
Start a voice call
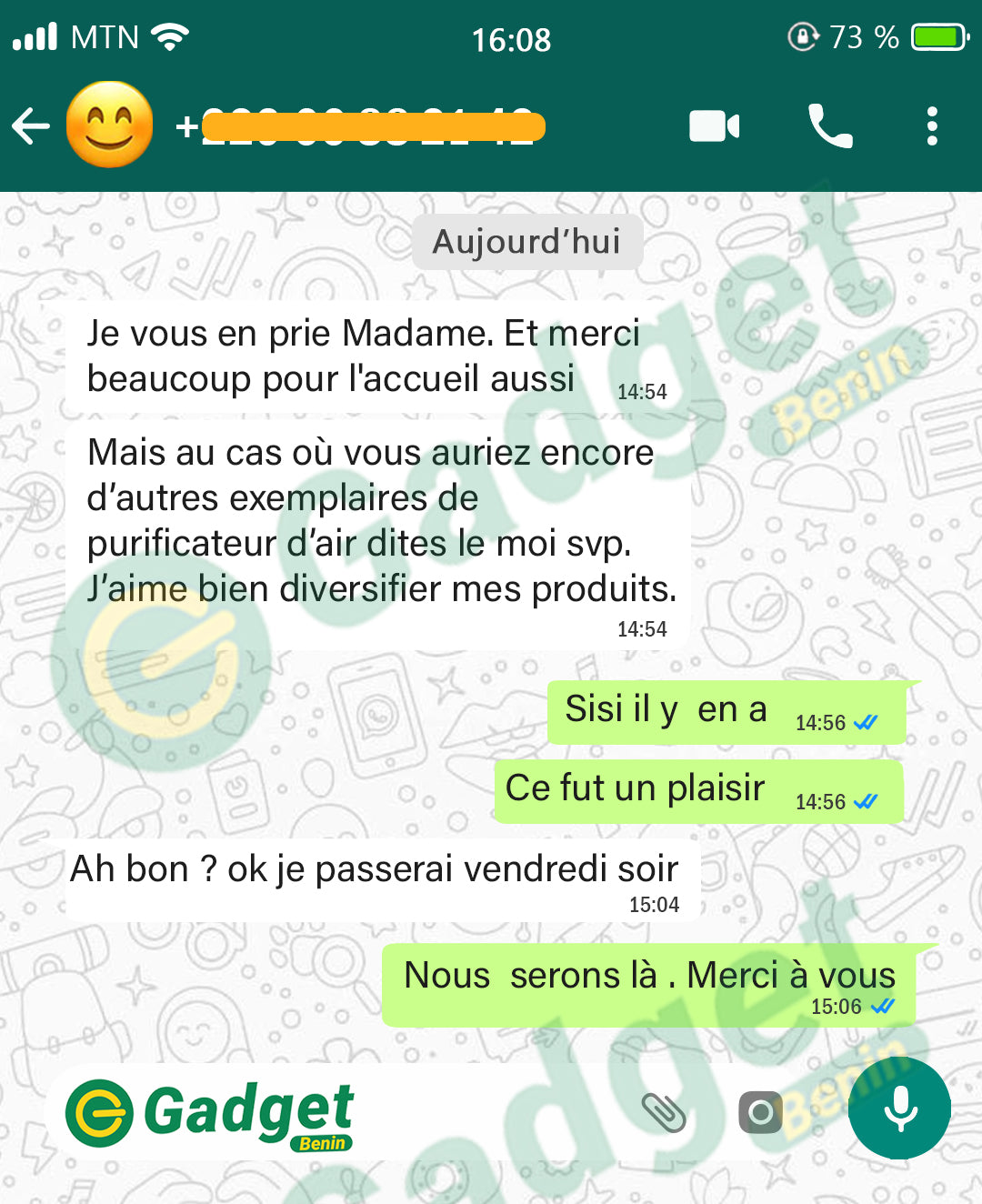pos(830,126)
